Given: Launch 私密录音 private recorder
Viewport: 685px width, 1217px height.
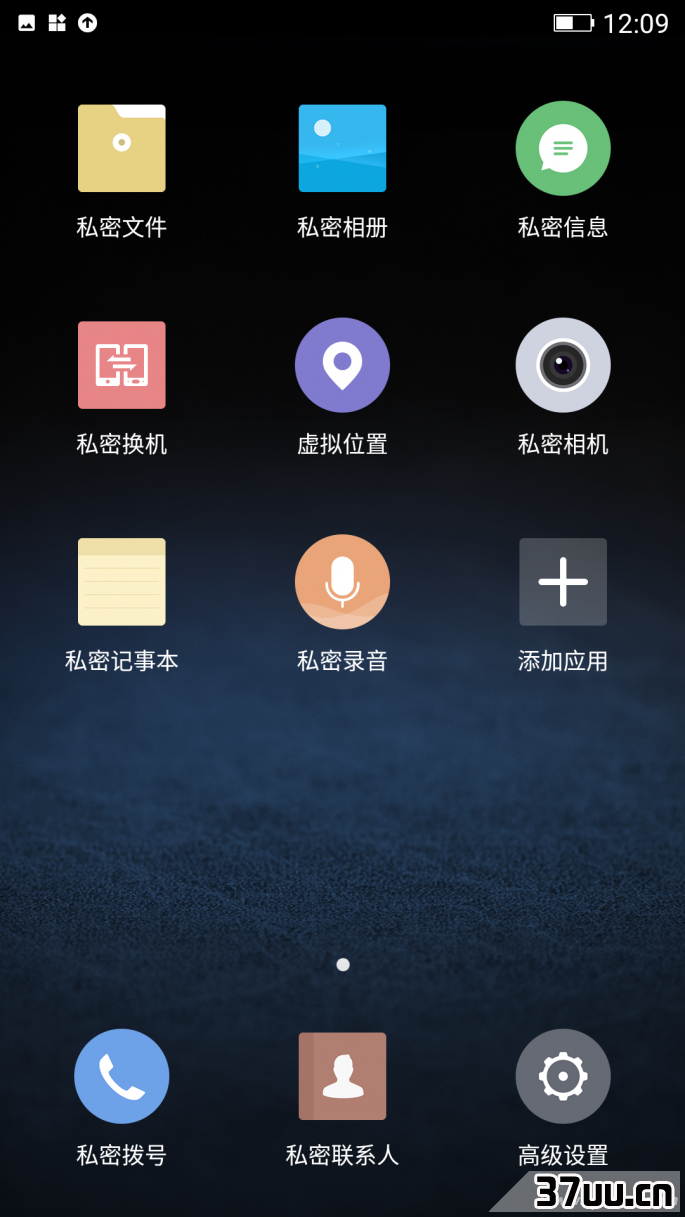Looking at the screenshot, I should [x=342, y=582].
